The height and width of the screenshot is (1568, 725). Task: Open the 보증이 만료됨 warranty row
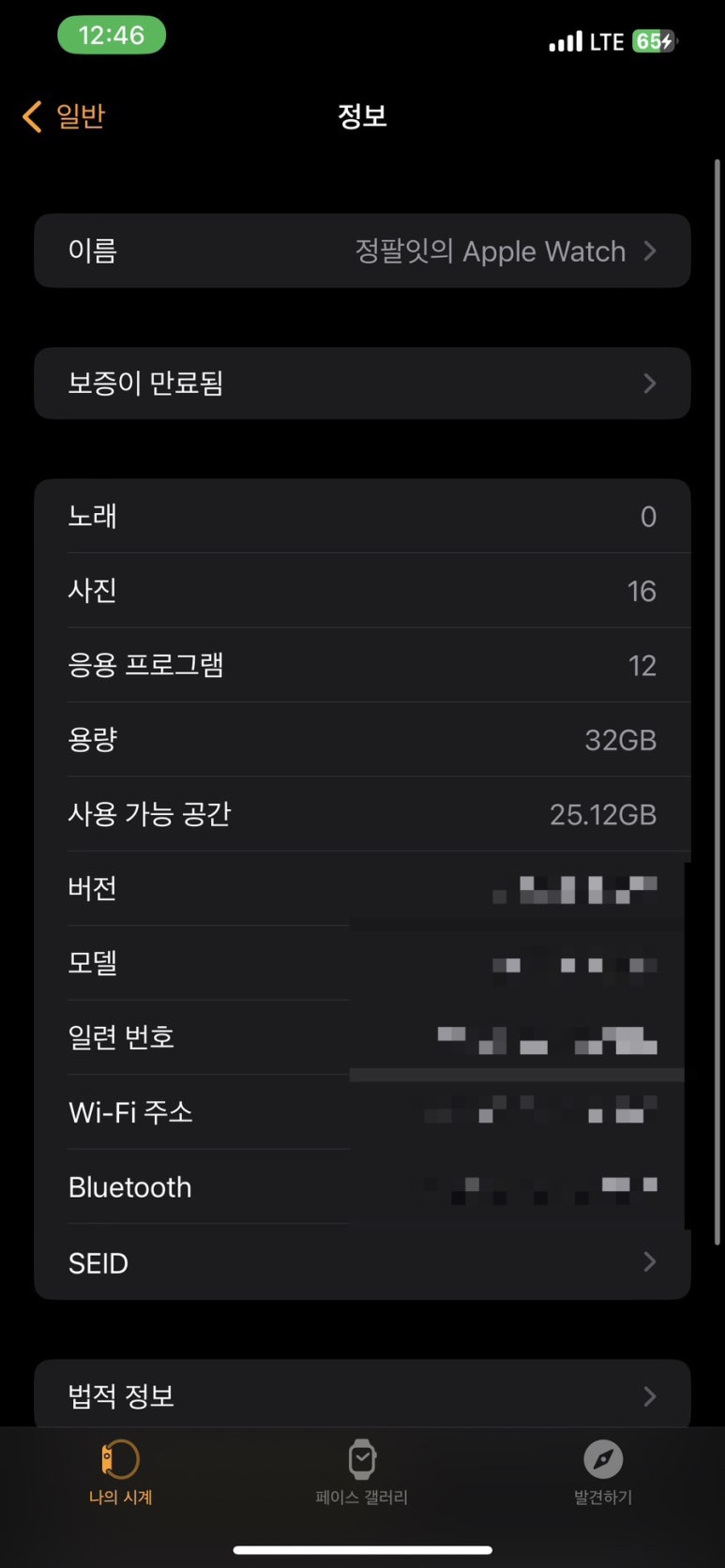click(362, 384)
